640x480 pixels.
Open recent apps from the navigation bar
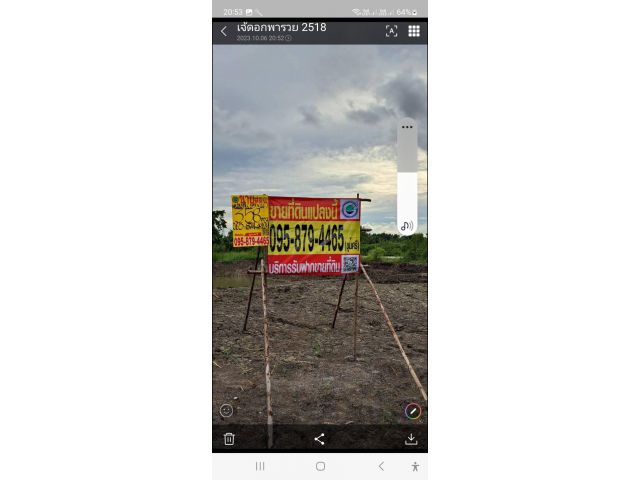(260, 466)
